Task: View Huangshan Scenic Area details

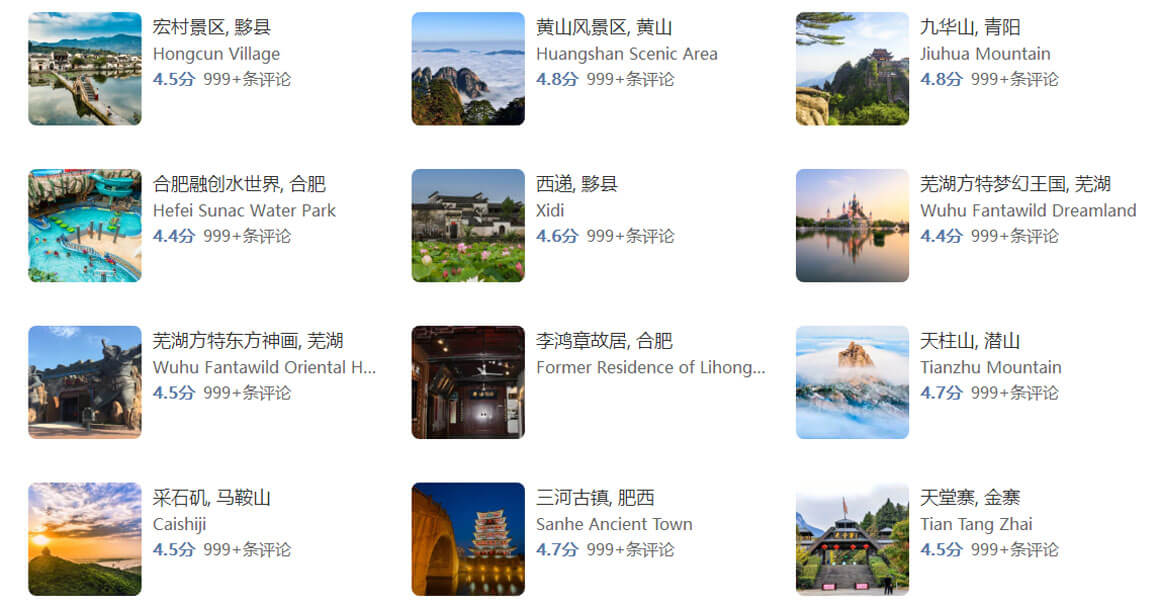Action: [x=468, y=69]
